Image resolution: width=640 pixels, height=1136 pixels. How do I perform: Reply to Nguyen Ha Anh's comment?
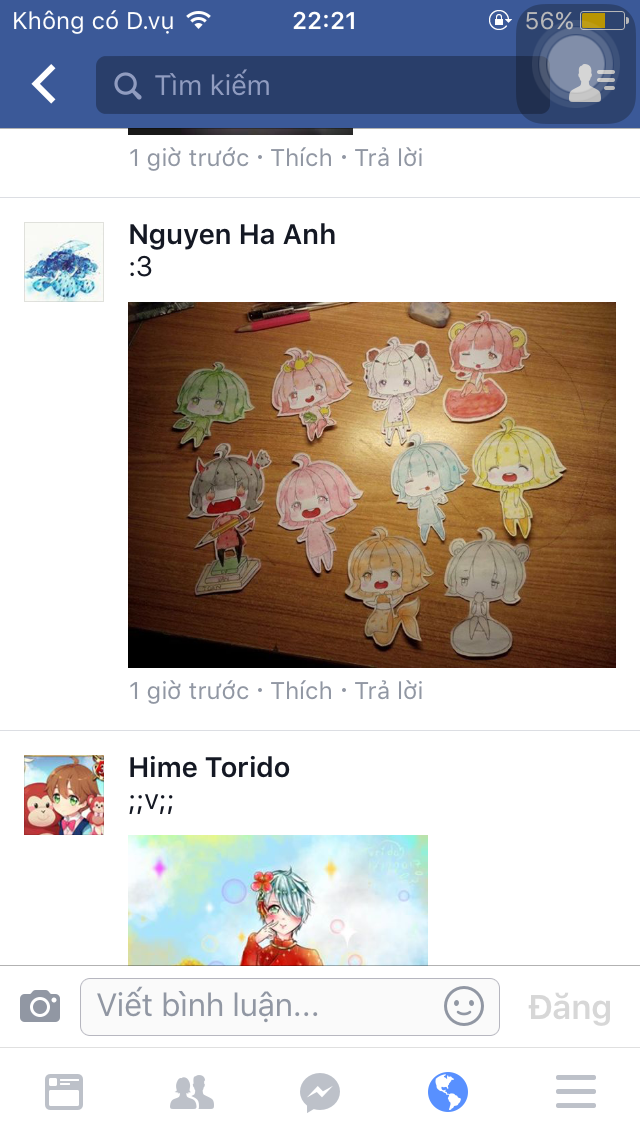[x=389, y=691]
